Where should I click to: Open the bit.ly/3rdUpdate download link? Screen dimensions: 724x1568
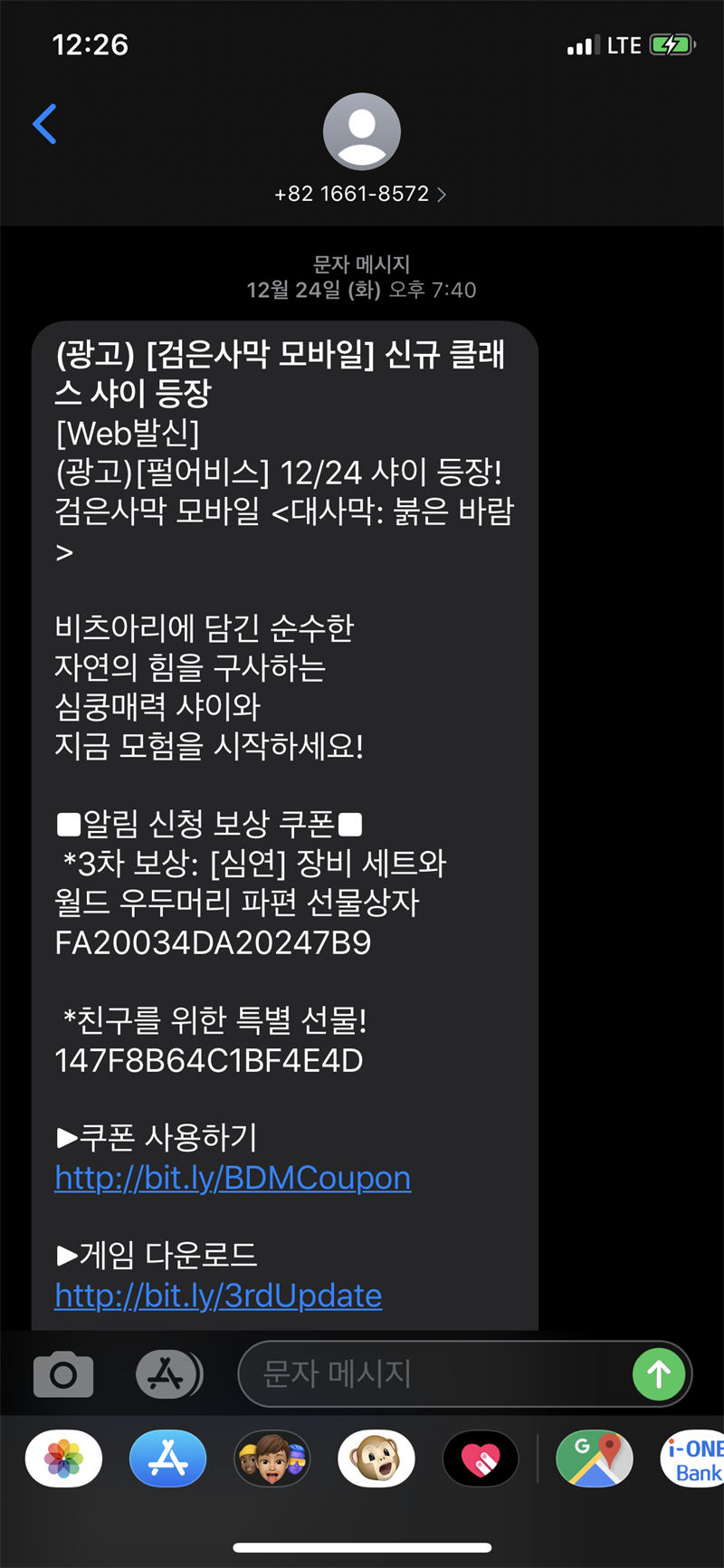[x=218, y=1296]
